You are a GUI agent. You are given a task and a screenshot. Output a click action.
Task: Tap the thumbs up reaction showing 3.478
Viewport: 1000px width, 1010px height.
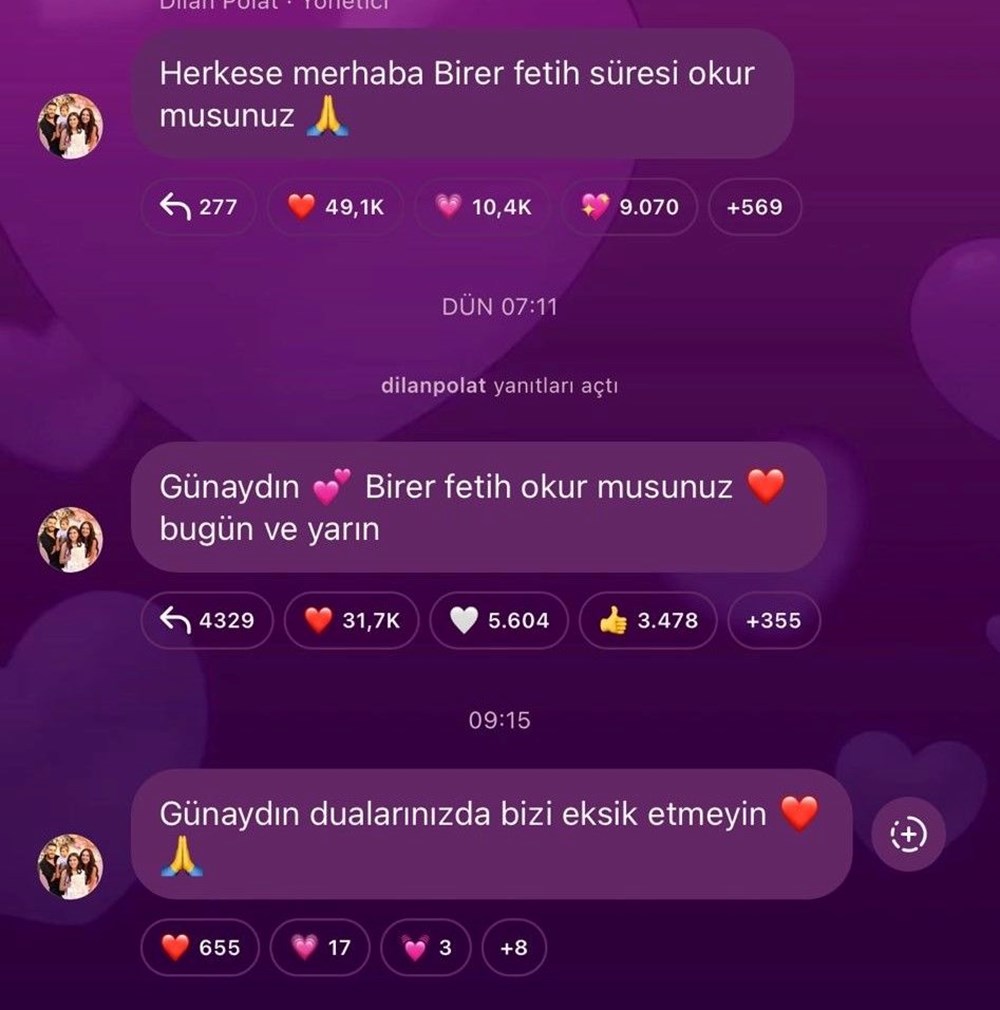[x=647, y=620]
